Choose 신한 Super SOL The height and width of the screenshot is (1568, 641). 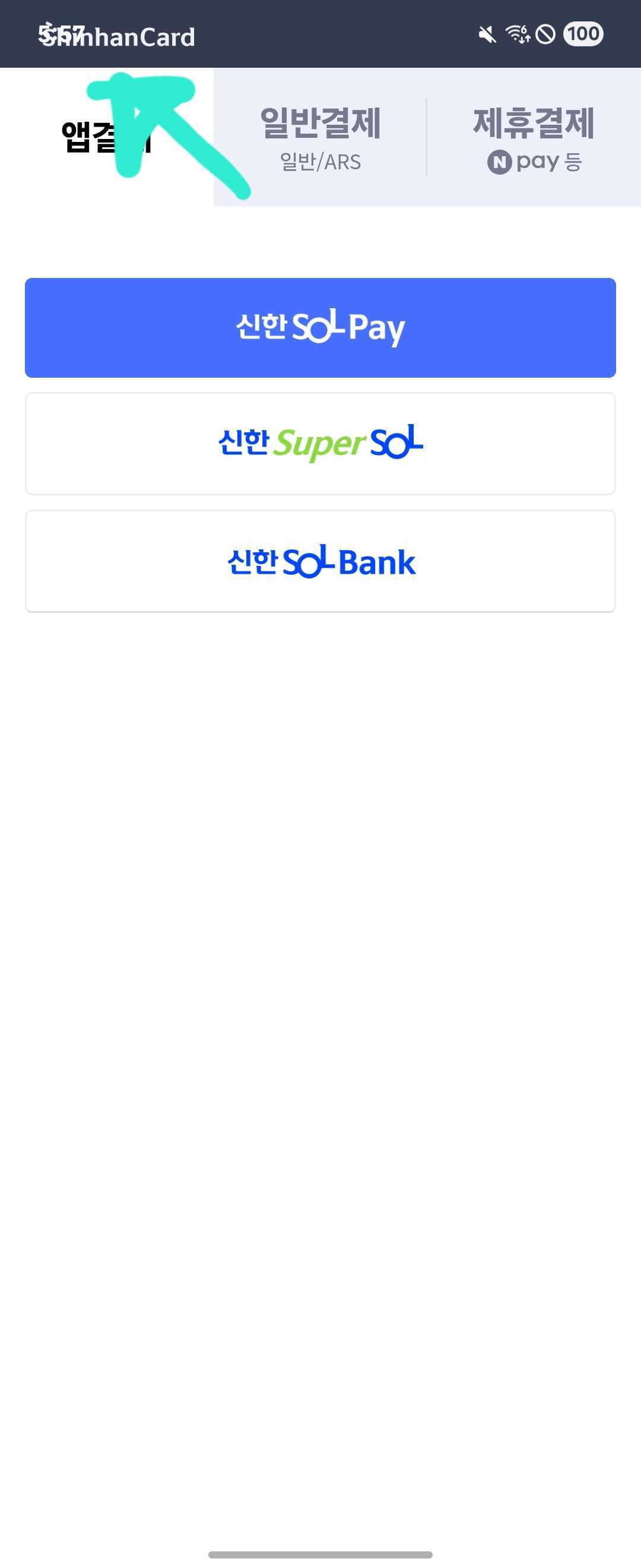(320, 444)
